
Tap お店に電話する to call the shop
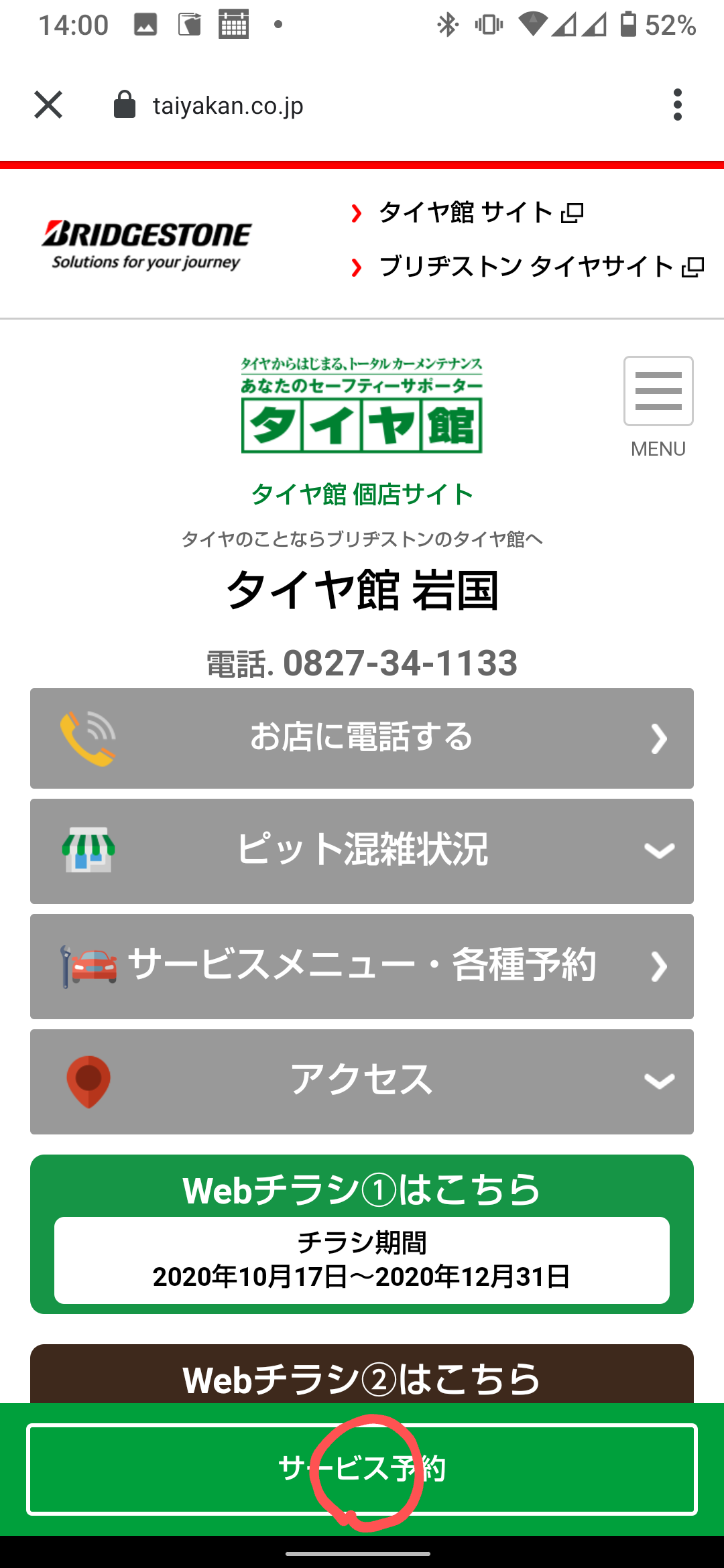[362, 738]
